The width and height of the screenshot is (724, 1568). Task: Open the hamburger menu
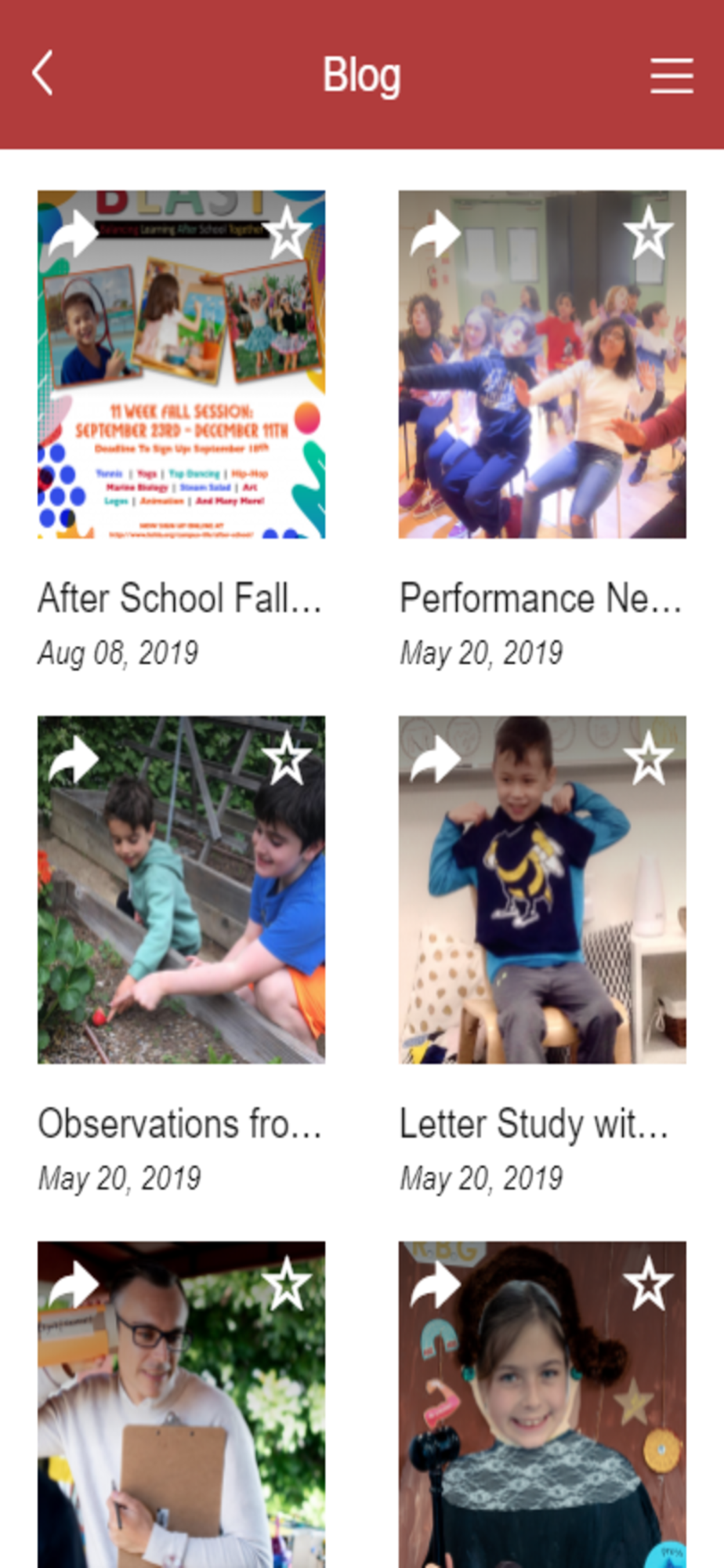click(672, 75)
